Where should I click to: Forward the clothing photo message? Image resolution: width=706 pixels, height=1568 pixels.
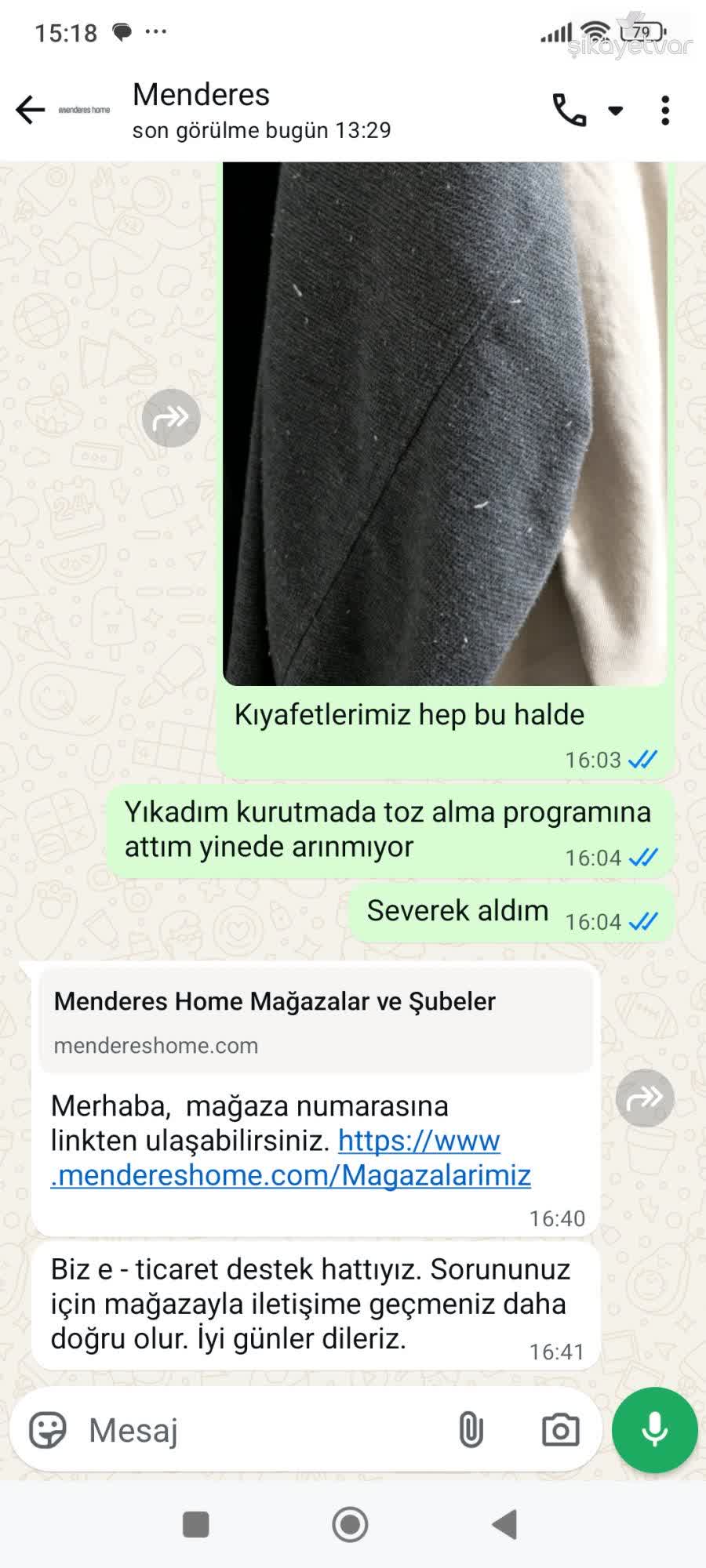point(171,418)
